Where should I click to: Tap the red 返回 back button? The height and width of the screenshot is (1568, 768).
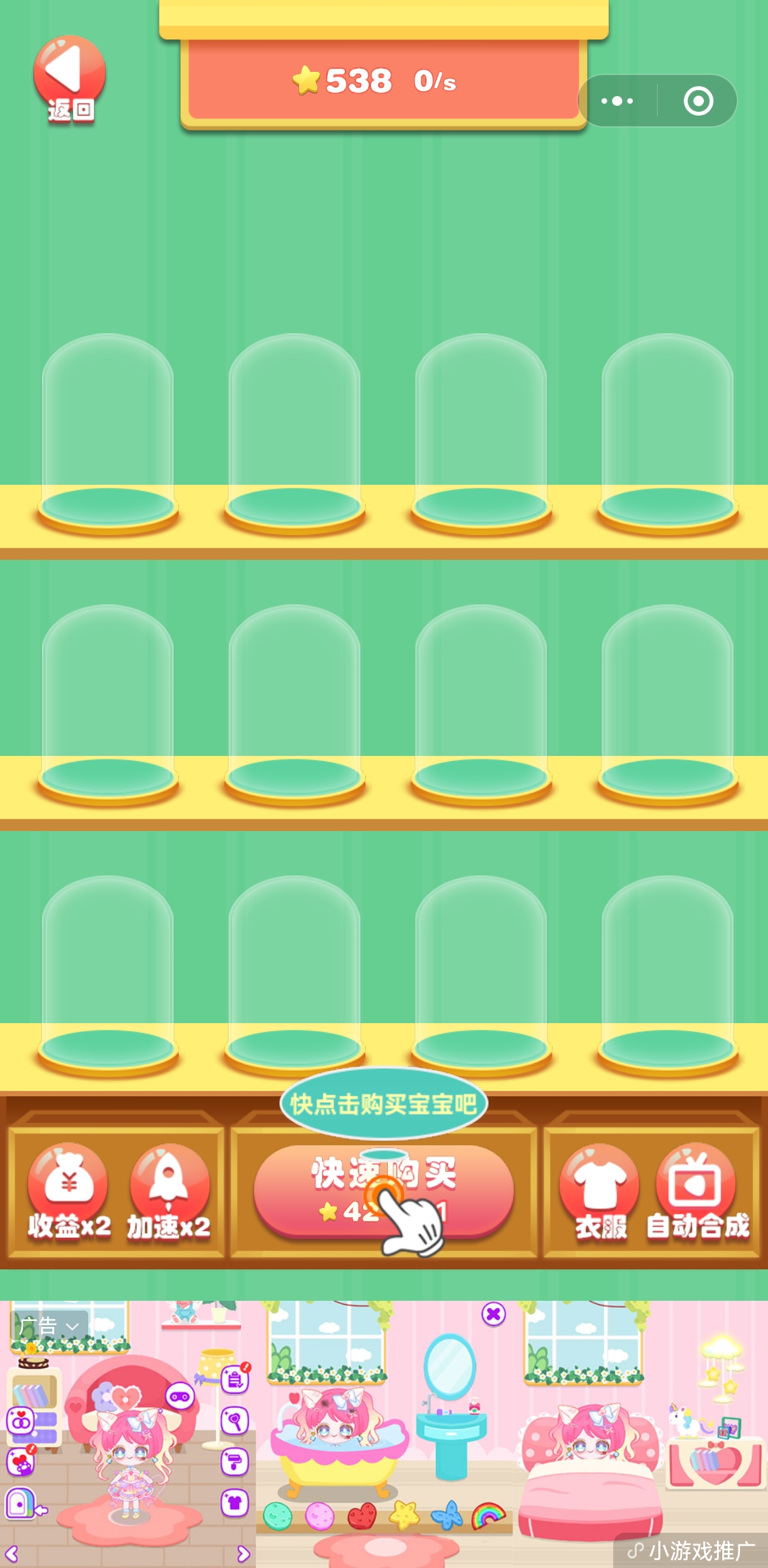(69, 77)
